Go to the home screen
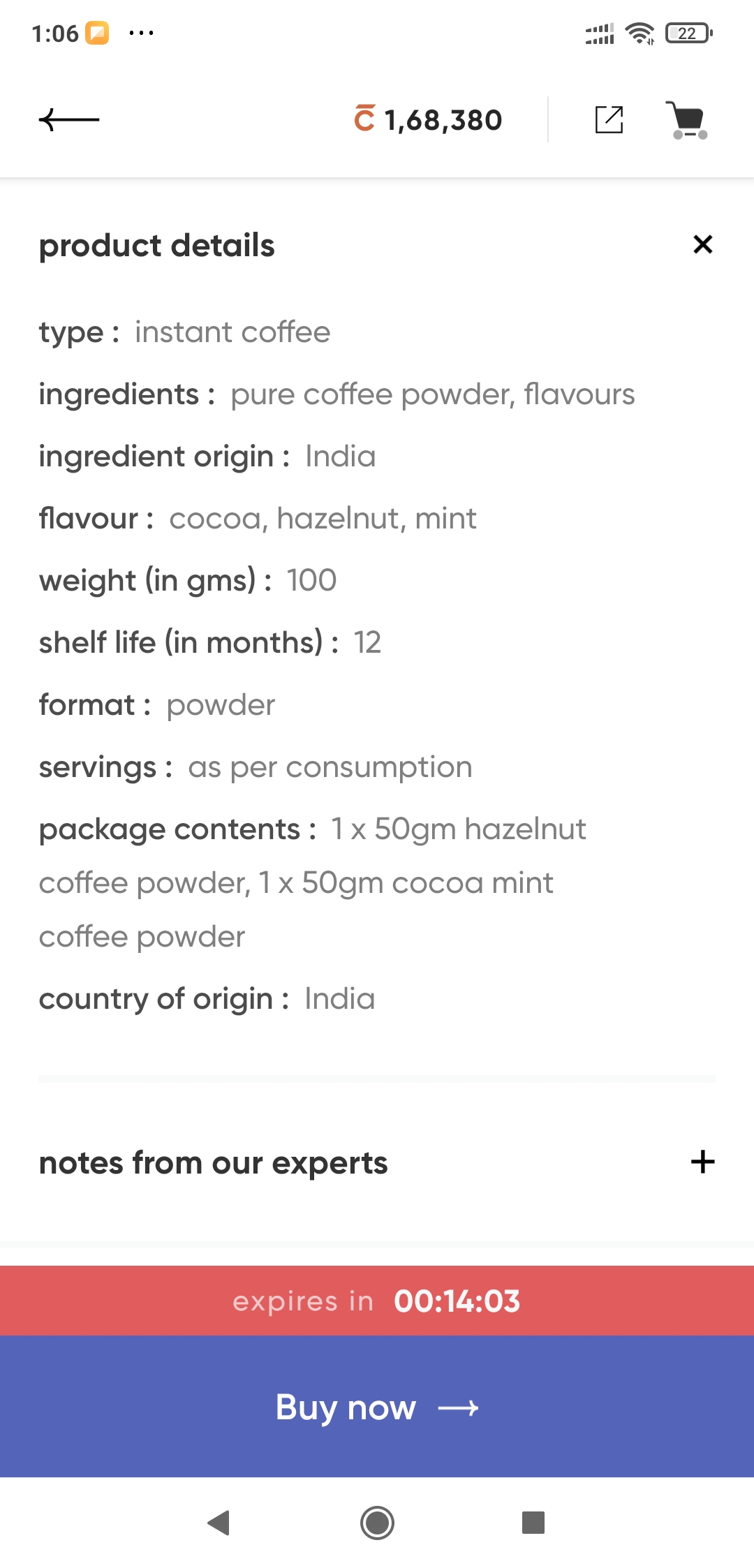754x1568 pixels. click(x=377, y=1523)
